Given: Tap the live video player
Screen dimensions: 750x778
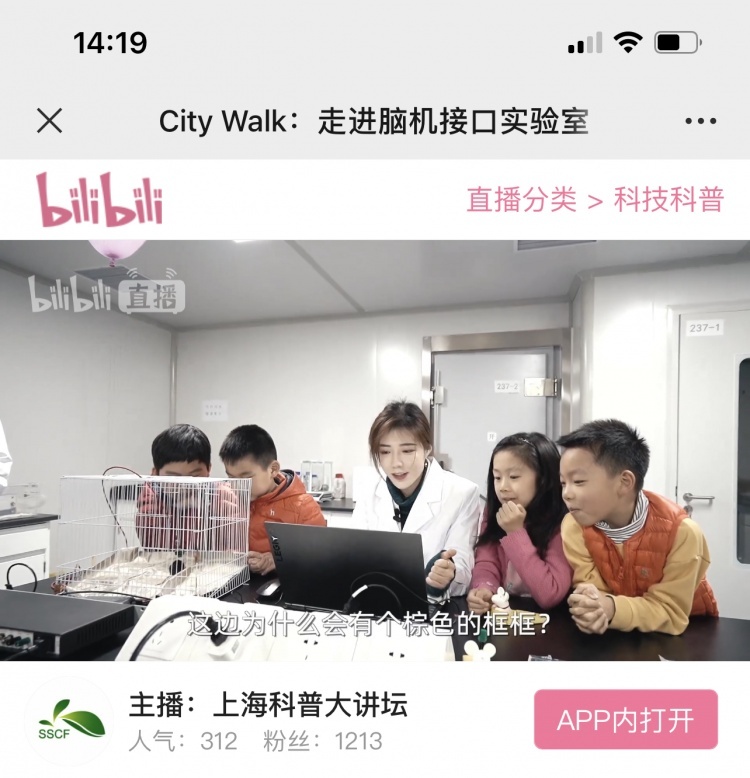Looking at the screenshot, I should [x=375, y=450].
